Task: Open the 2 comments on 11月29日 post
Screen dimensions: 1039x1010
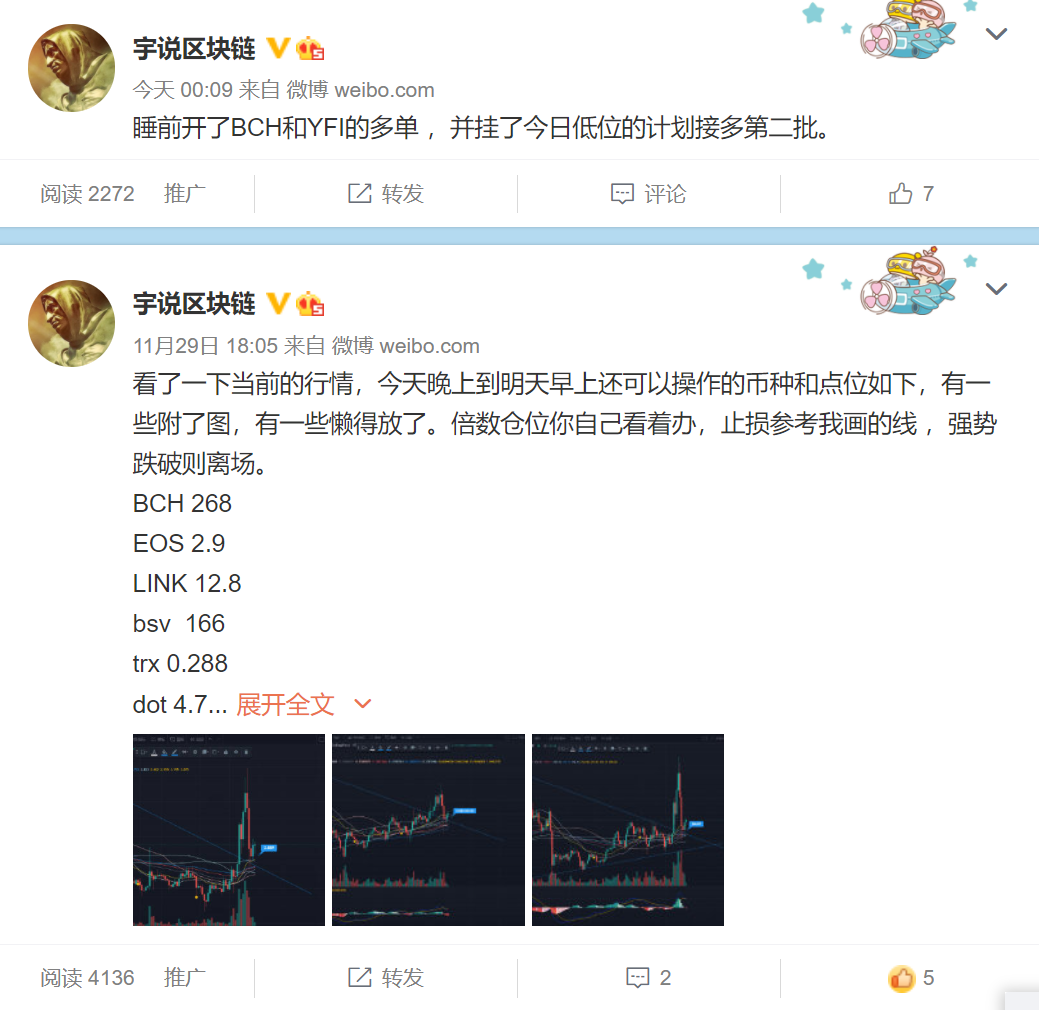Action: click(x=648, y=978)
